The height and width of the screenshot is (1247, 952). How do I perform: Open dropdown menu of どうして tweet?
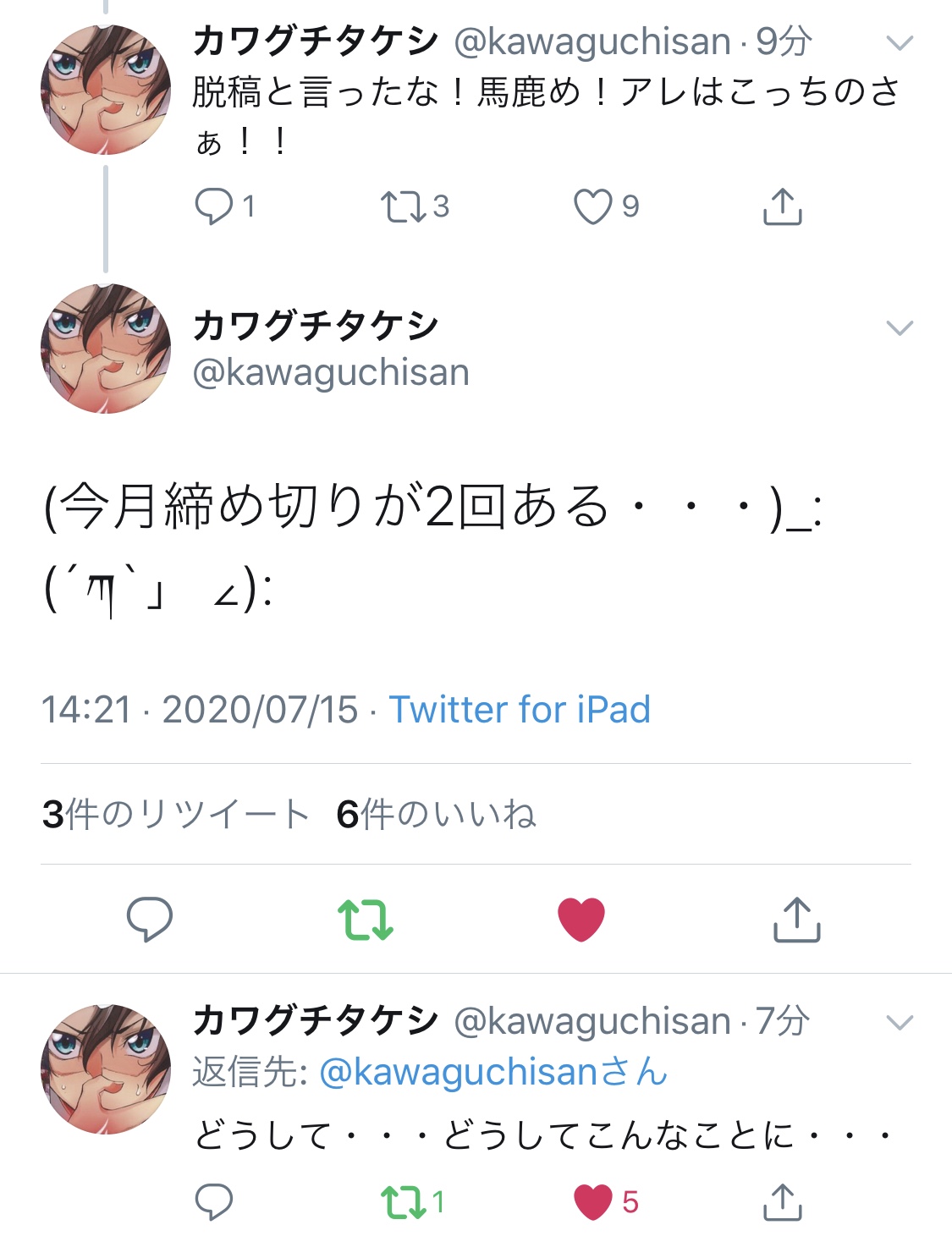coord(899,1023)
